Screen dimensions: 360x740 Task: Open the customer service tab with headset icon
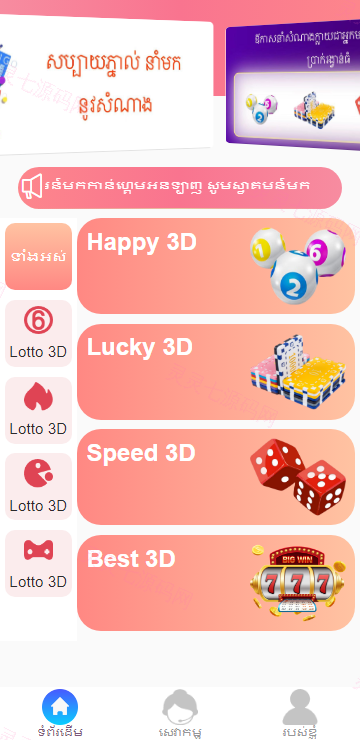180,713
